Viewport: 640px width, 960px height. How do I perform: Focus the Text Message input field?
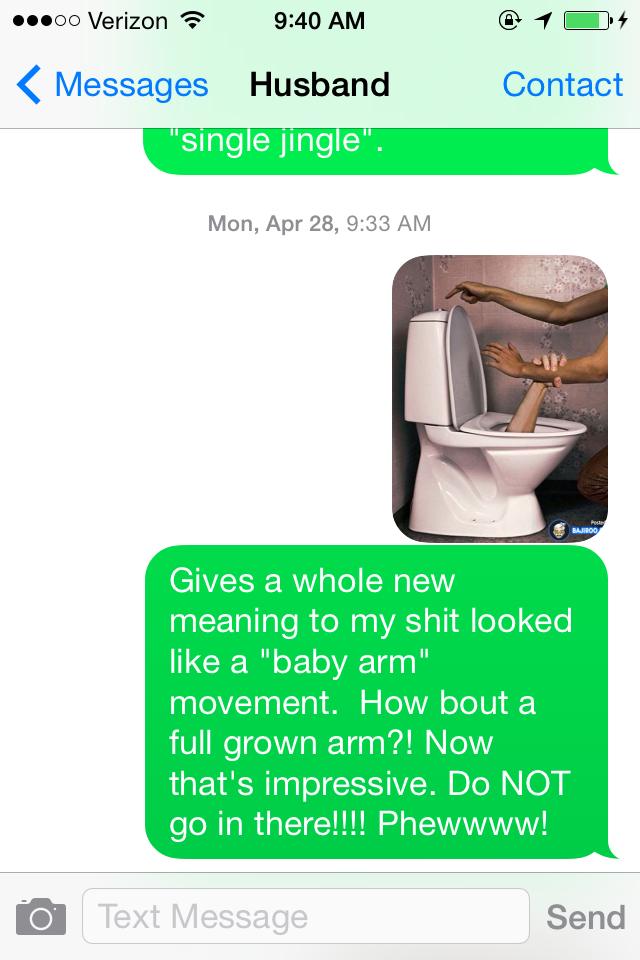click(x=305, y=916)
